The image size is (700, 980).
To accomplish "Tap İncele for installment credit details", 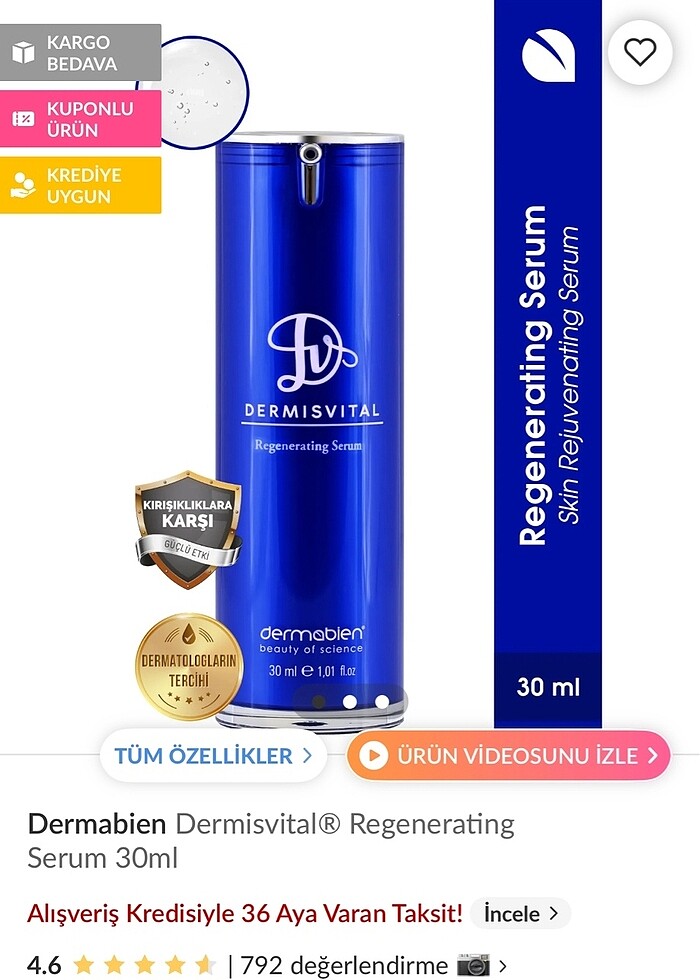I will (520, 913).
